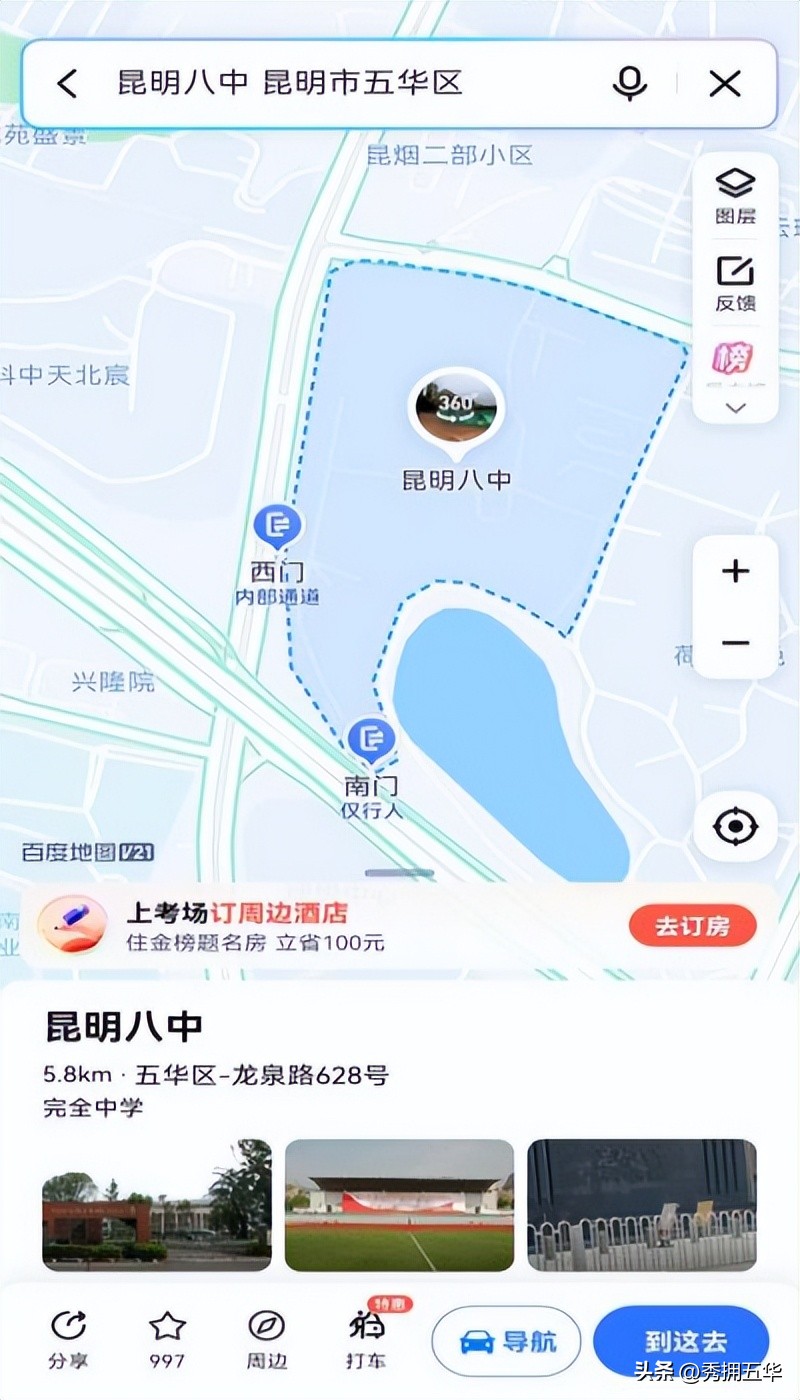Viewport: 800px width, 1400px height.
Task: Tap the 南门 pedestrian gate marker
Action: [370, 740]
